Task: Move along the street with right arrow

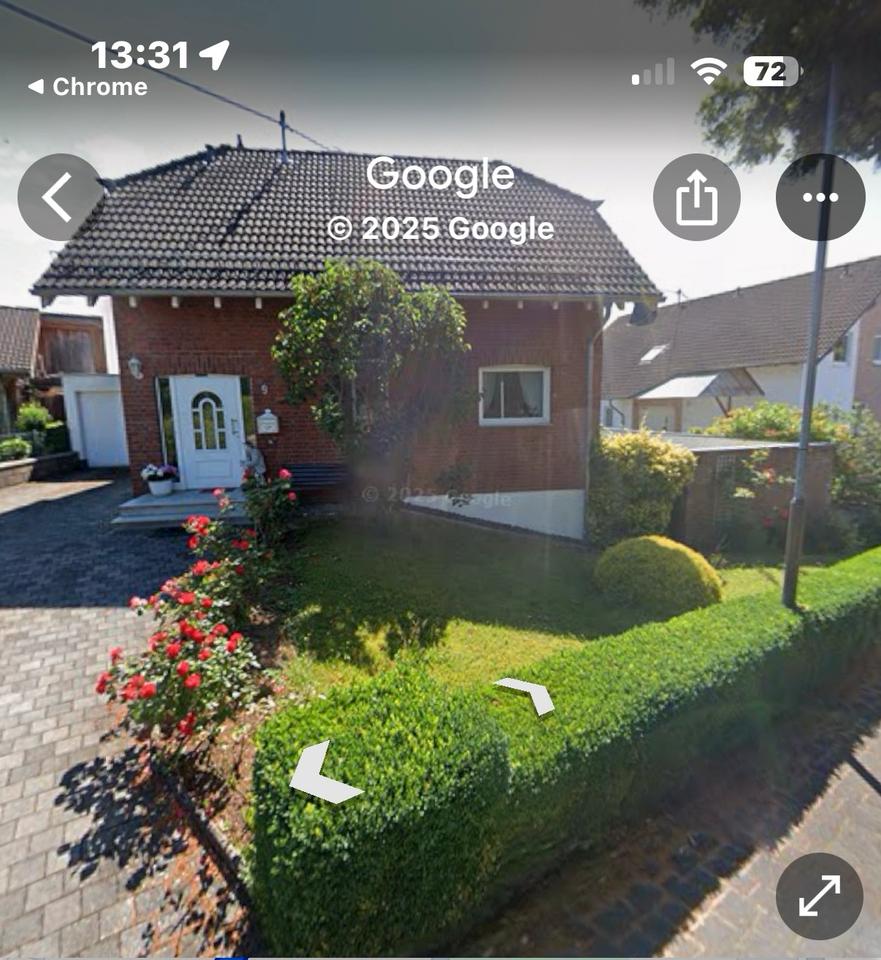Action: (x=527, y=694)
